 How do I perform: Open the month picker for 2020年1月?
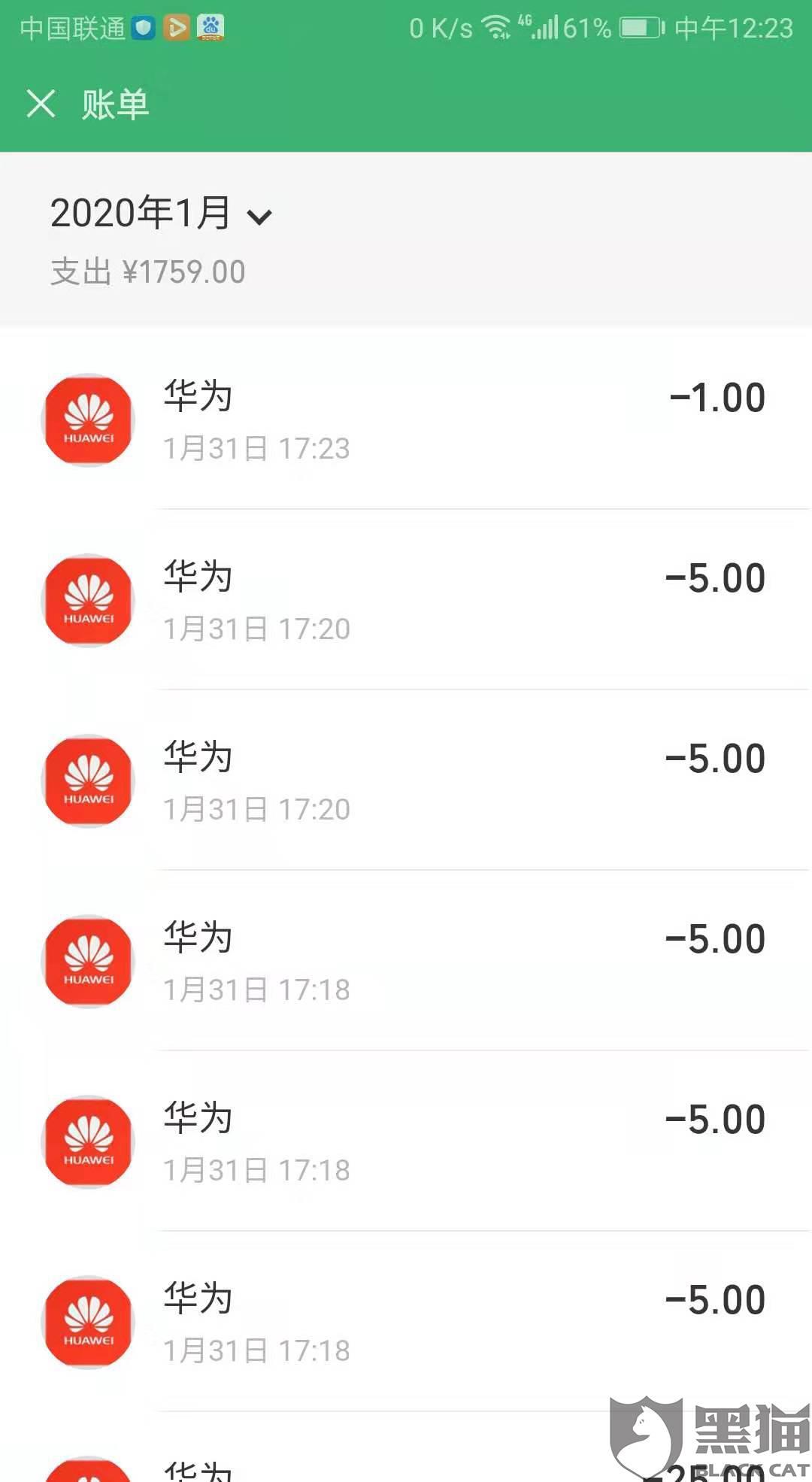click(143, 214)
